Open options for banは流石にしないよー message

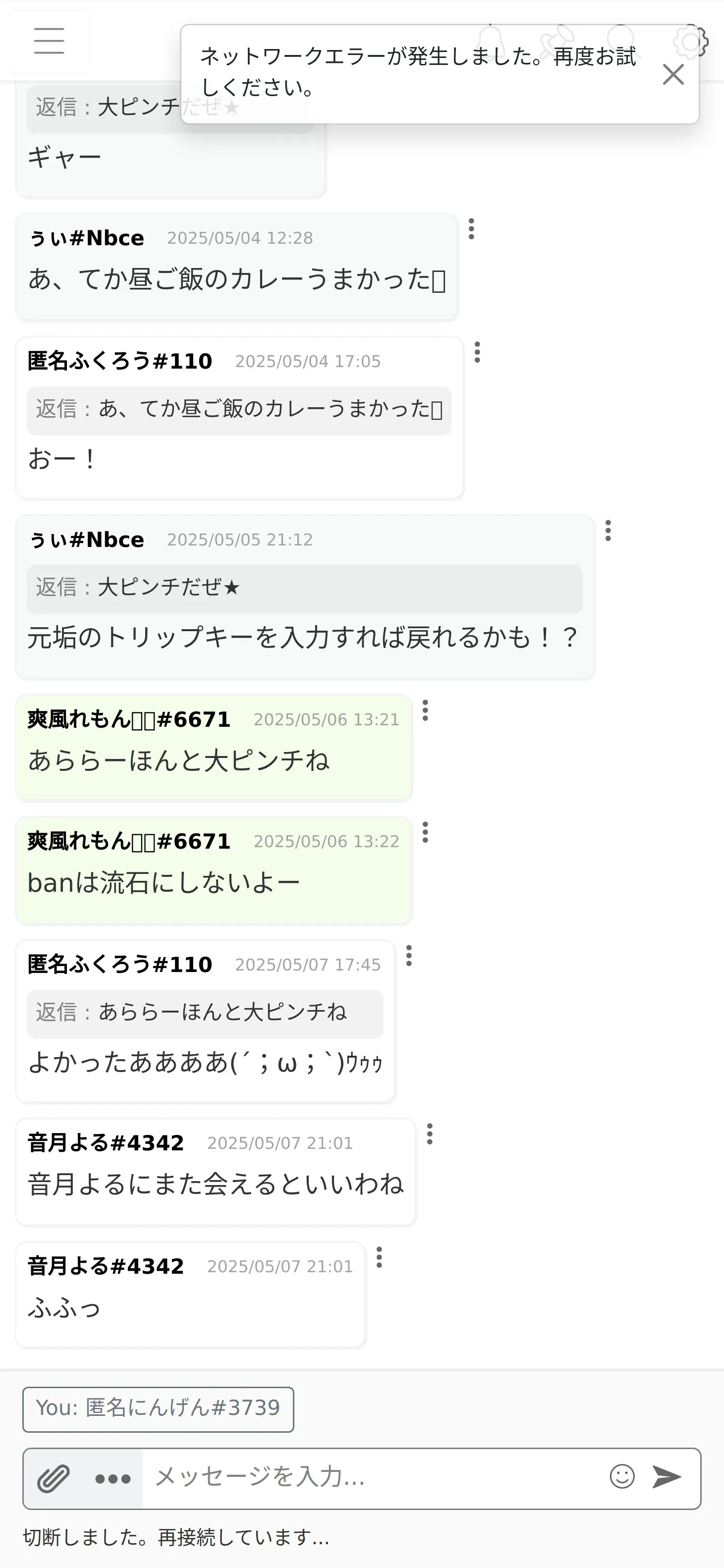[x=426, y=832]
